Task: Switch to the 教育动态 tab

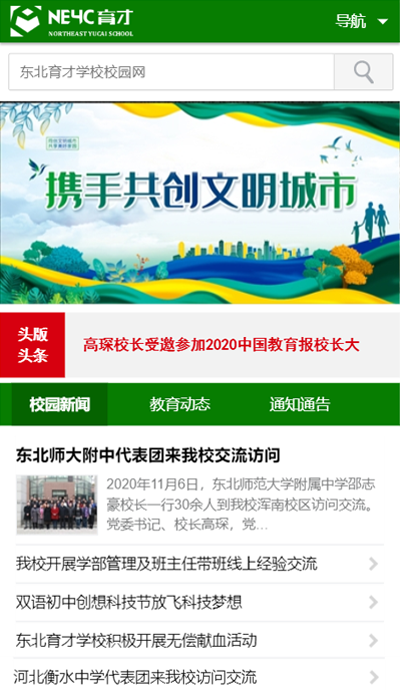Action: (180, 404)
